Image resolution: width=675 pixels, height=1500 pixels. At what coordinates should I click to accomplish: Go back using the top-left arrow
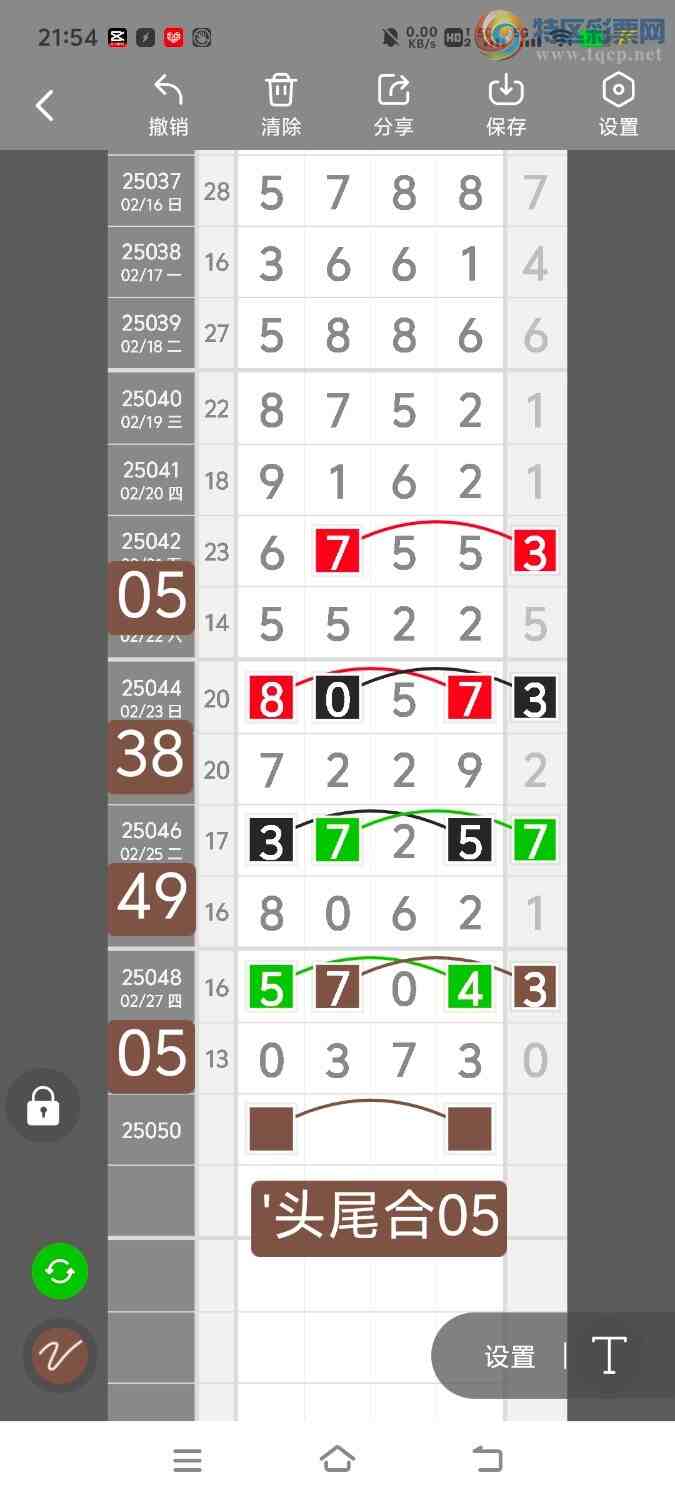coord(45,106)
